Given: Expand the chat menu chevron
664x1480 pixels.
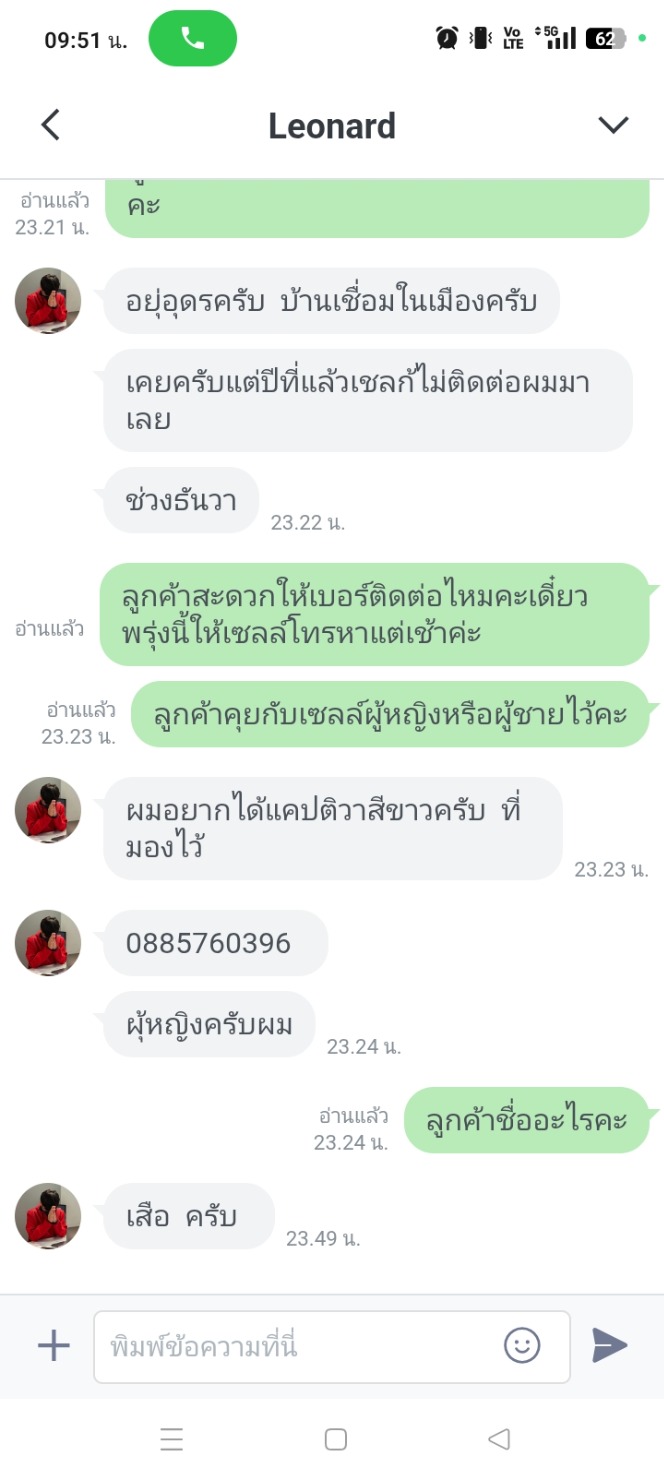Looking at the screenshot, I should point(612,125).
